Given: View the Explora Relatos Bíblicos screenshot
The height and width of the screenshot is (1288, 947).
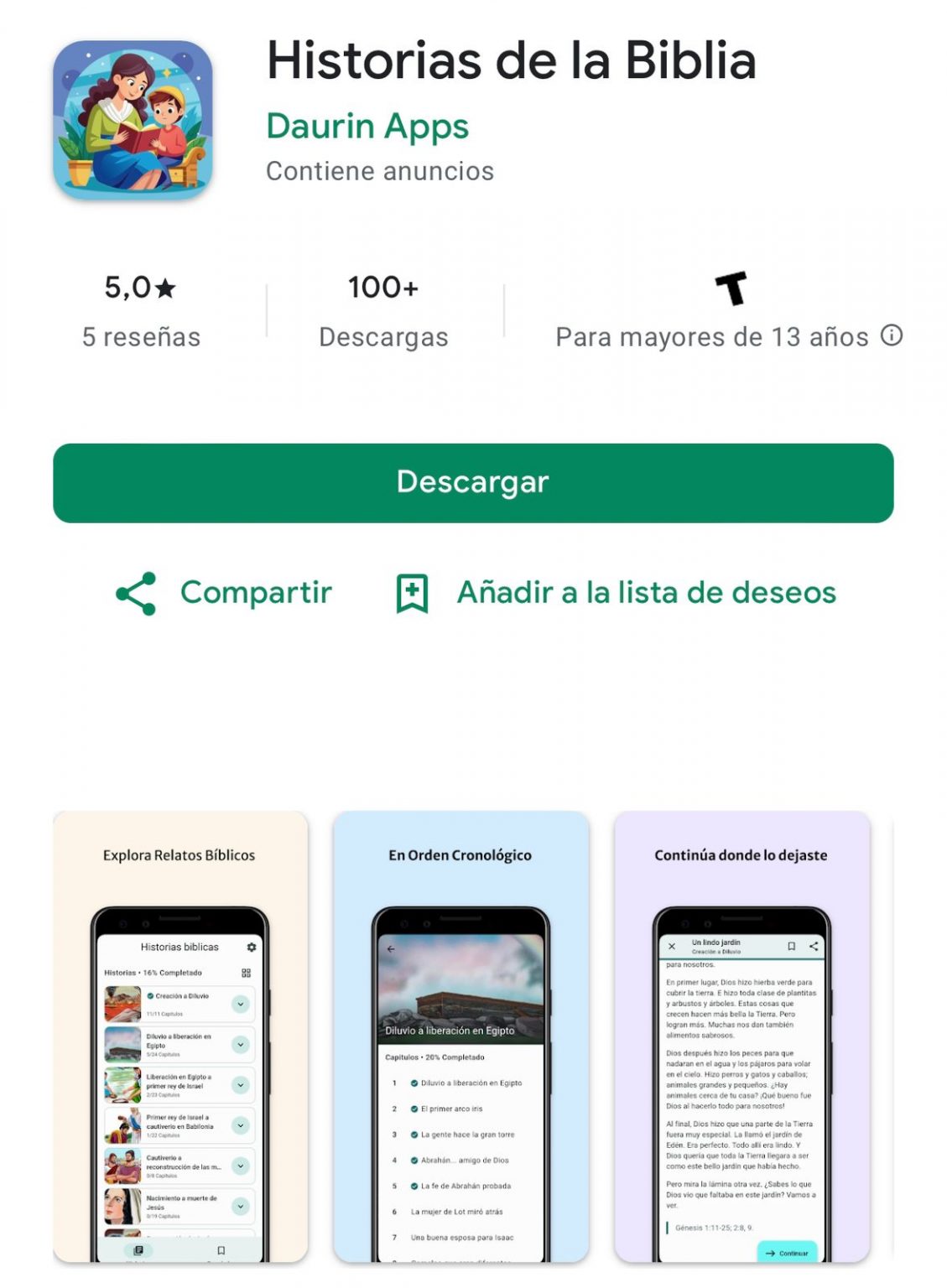Looking at the screenshot, I should click(x=180, y=1036).
